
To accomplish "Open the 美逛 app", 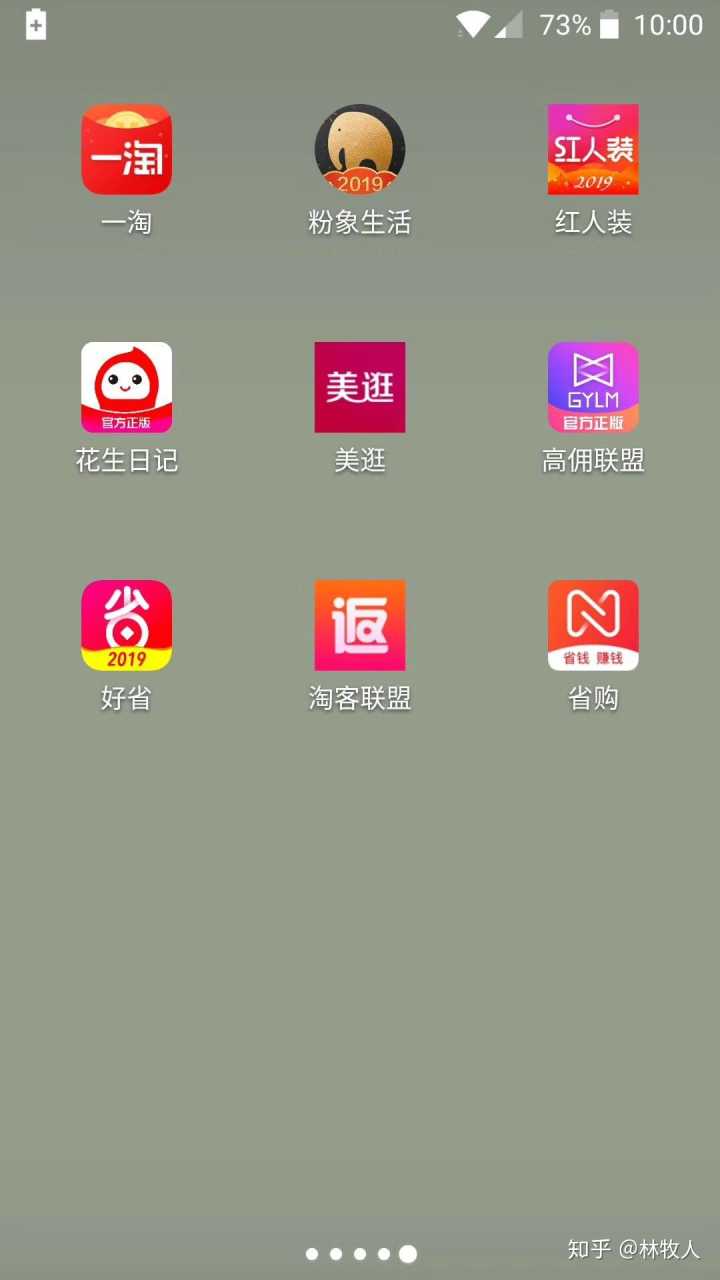I will coord(360,388).
